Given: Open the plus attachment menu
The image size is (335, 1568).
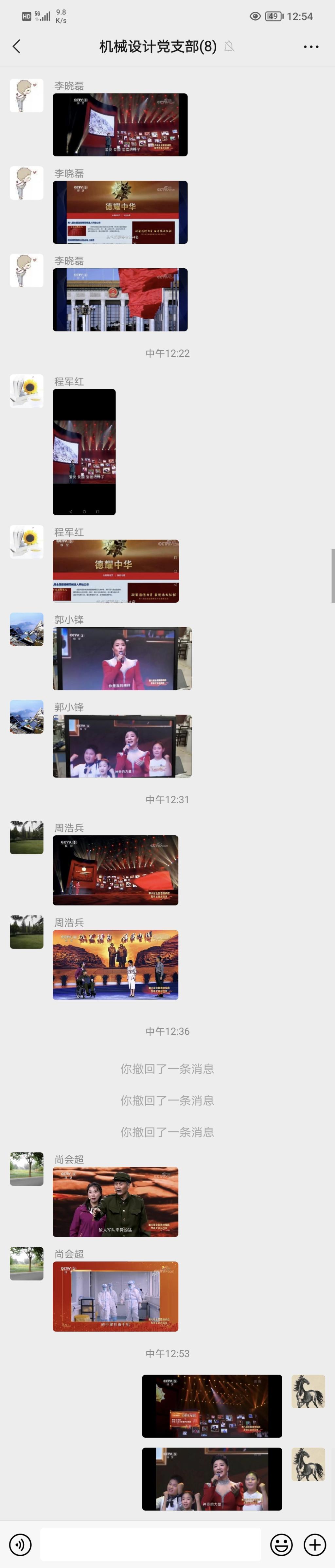Looking at the screenshot, I should pyautogui.click(x=315, y=1544).
